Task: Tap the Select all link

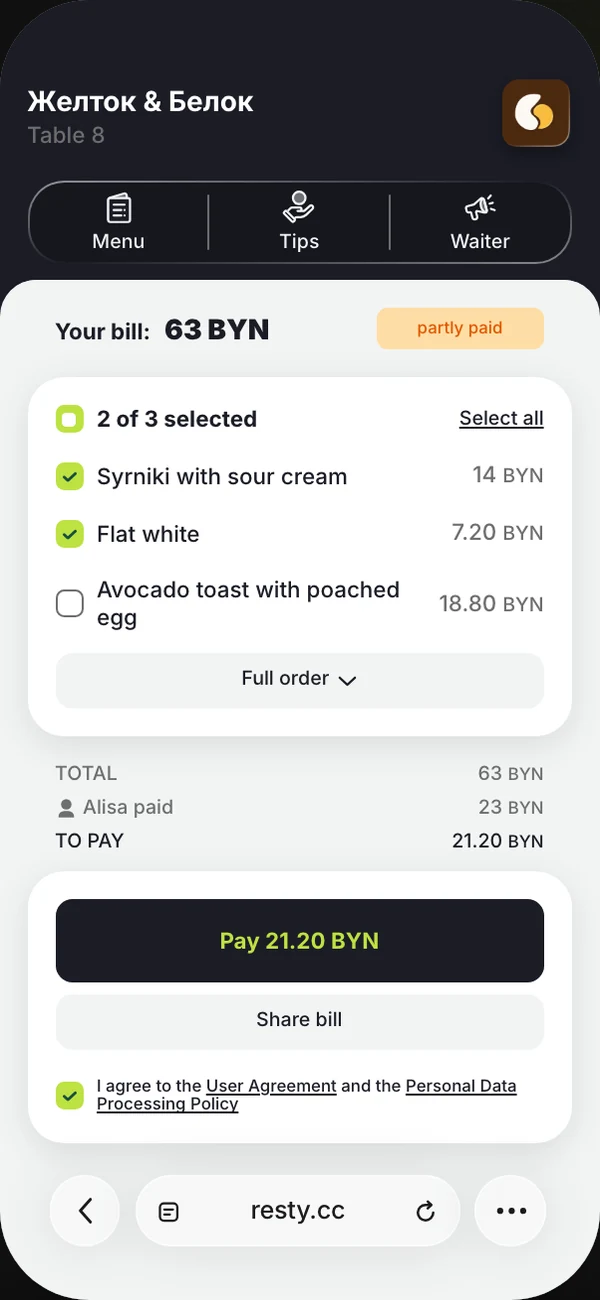Action: 501,418
